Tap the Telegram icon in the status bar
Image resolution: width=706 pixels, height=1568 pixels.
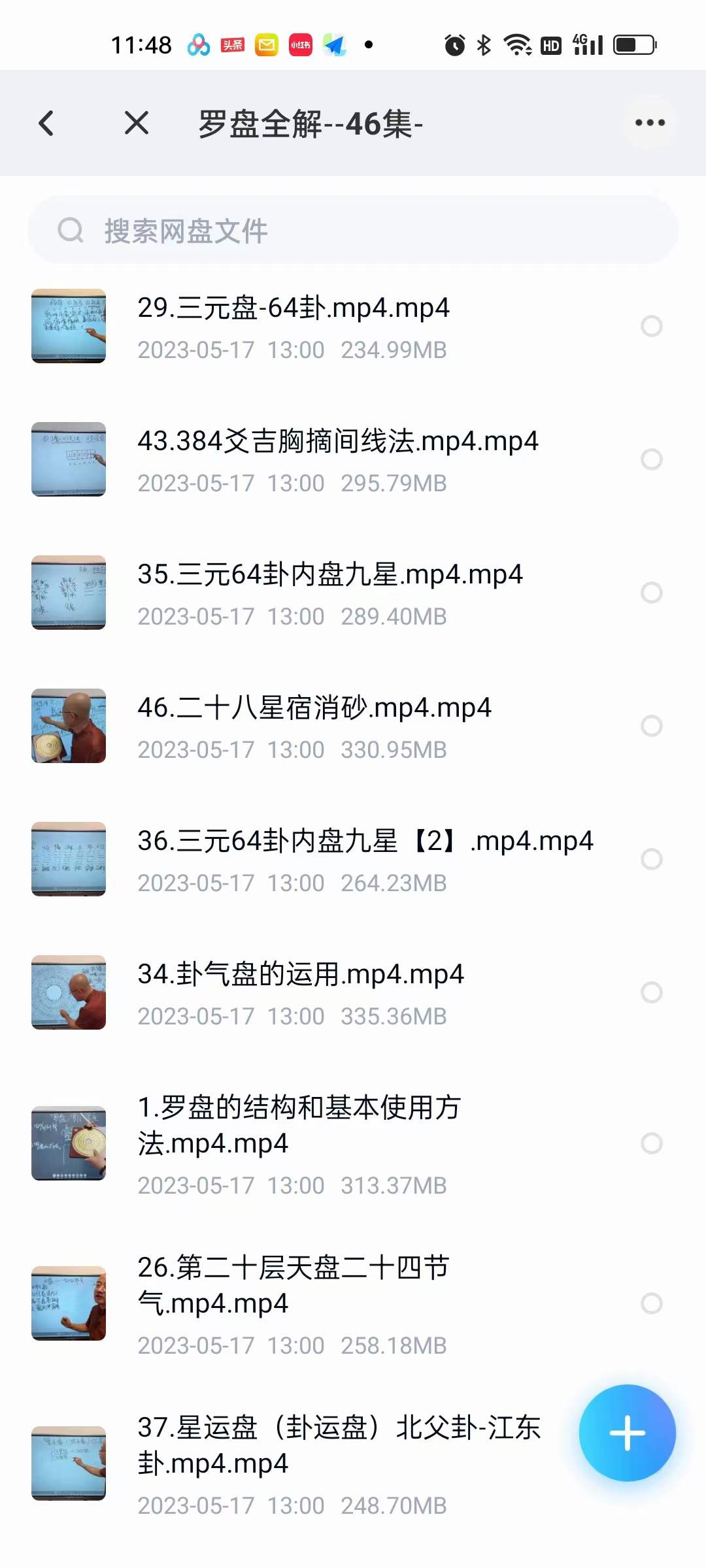333,44
